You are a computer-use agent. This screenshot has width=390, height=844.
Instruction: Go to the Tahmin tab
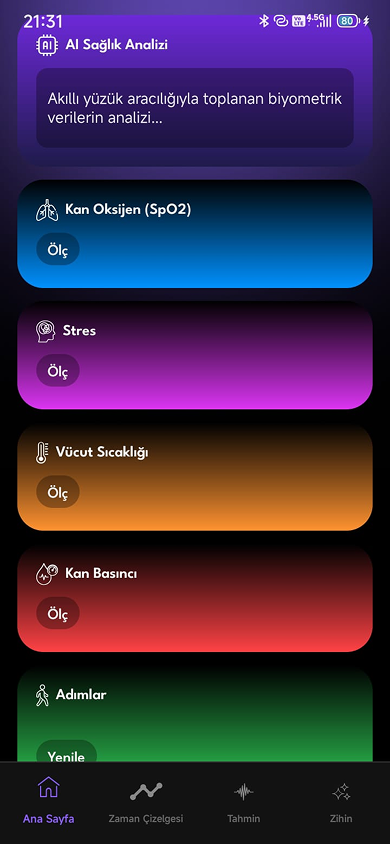tap(244, 803)
